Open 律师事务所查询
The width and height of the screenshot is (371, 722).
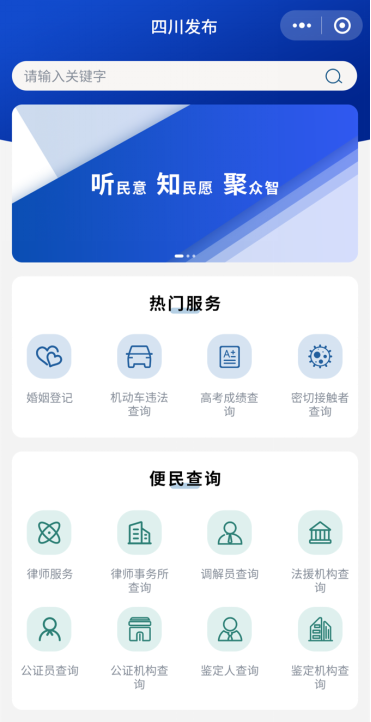(139, 552)
